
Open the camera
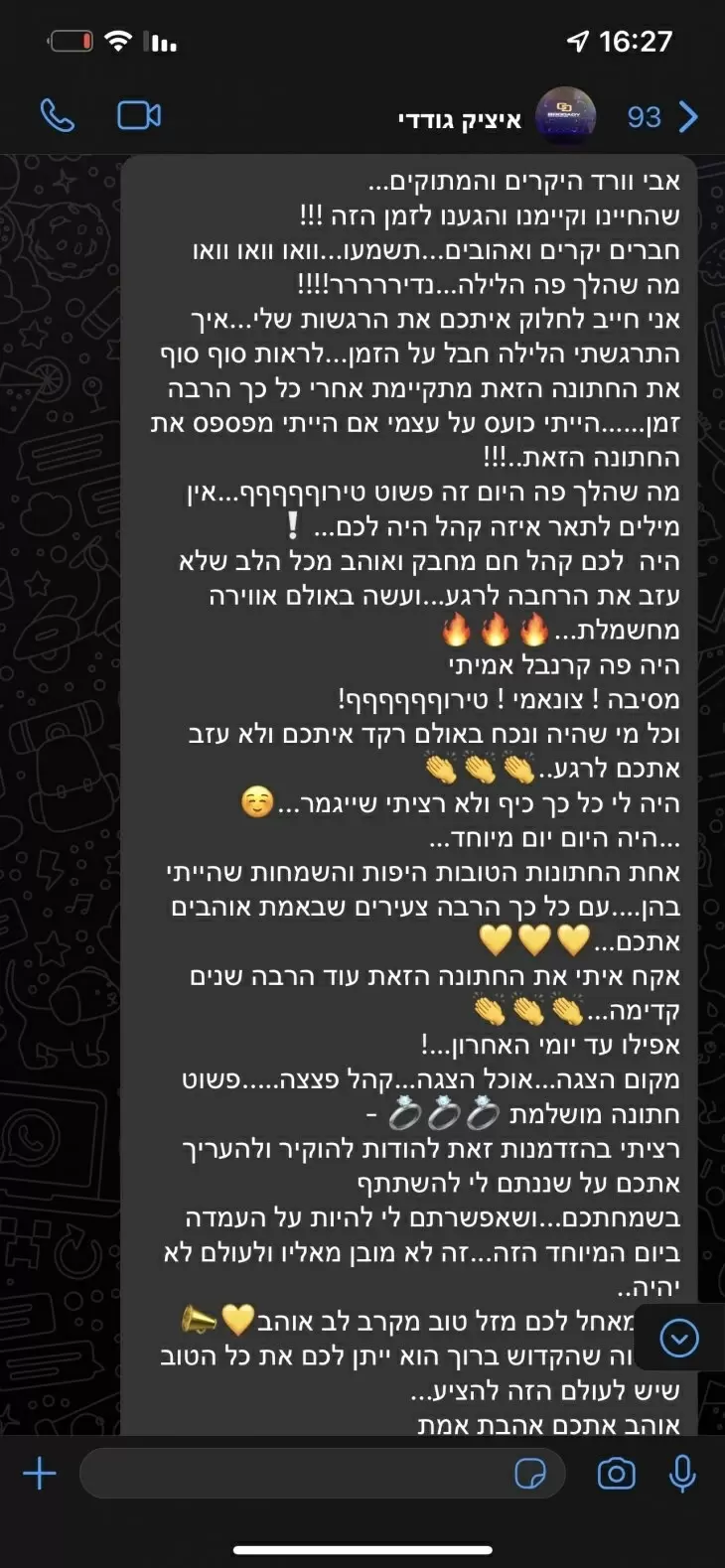(x=616, y=1474)
